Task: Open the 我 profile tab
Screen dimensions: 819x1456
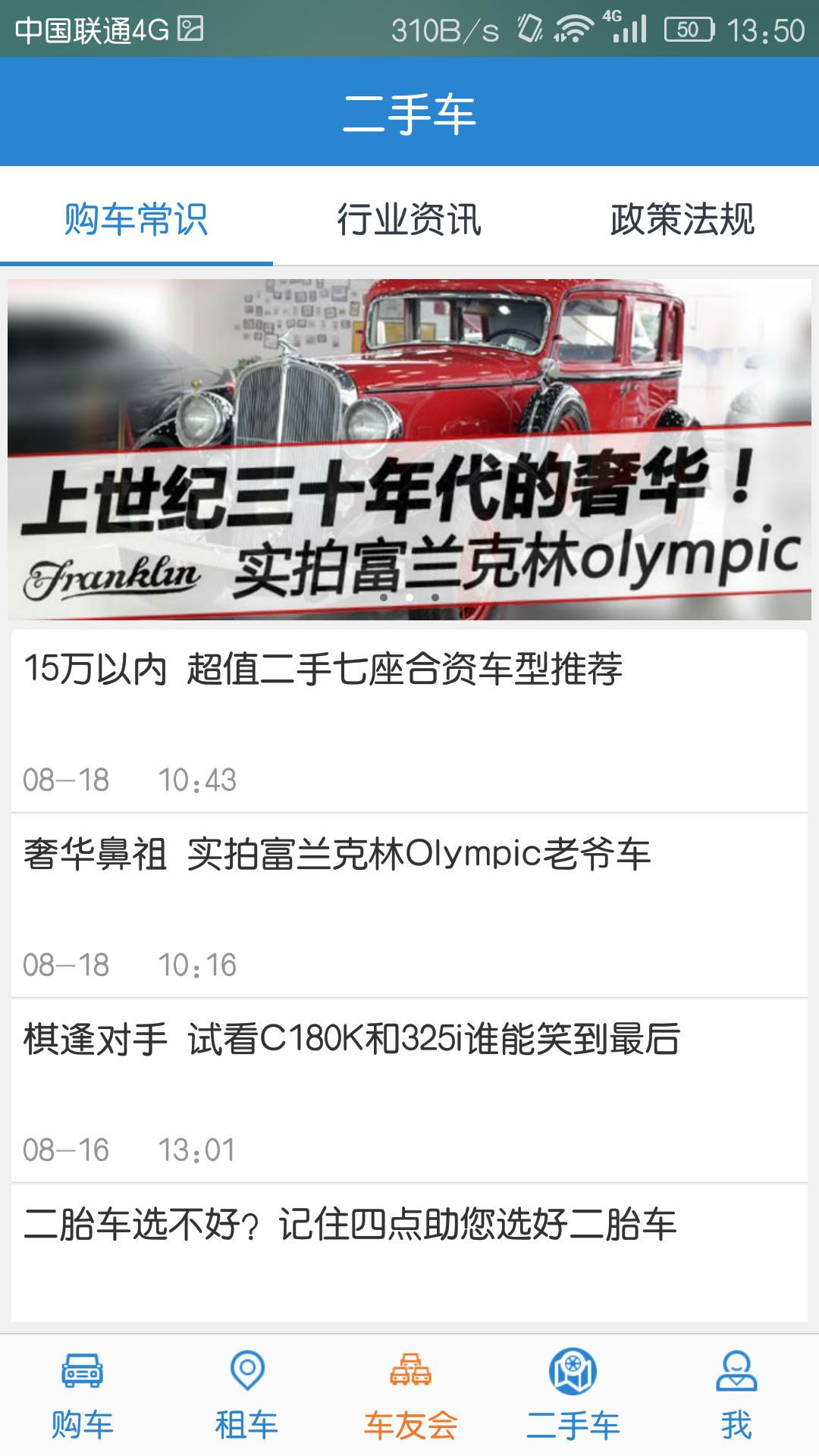Action: (736, 1395)
